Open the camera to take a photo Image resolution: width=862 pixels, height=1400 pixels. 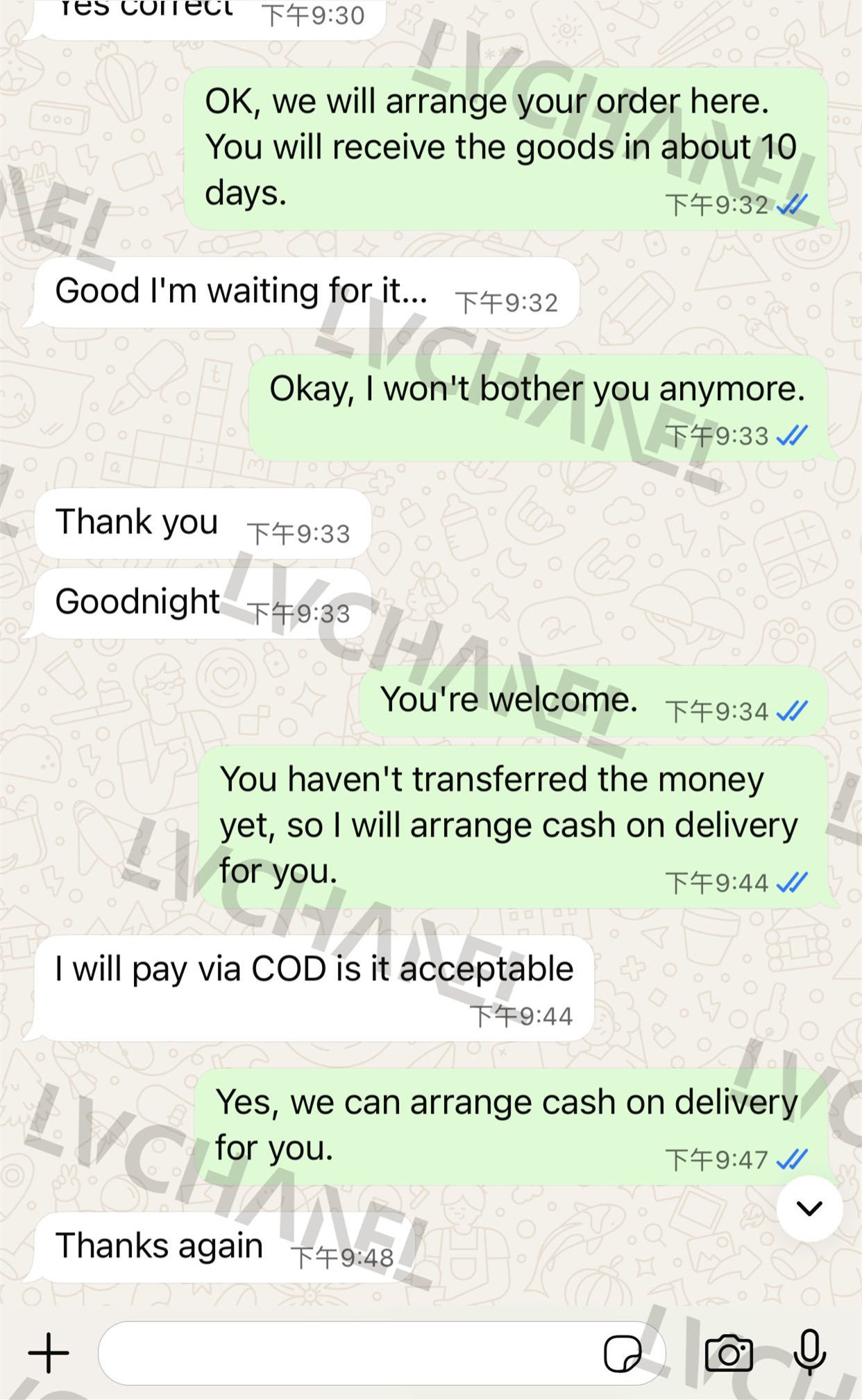point(728,1353)
